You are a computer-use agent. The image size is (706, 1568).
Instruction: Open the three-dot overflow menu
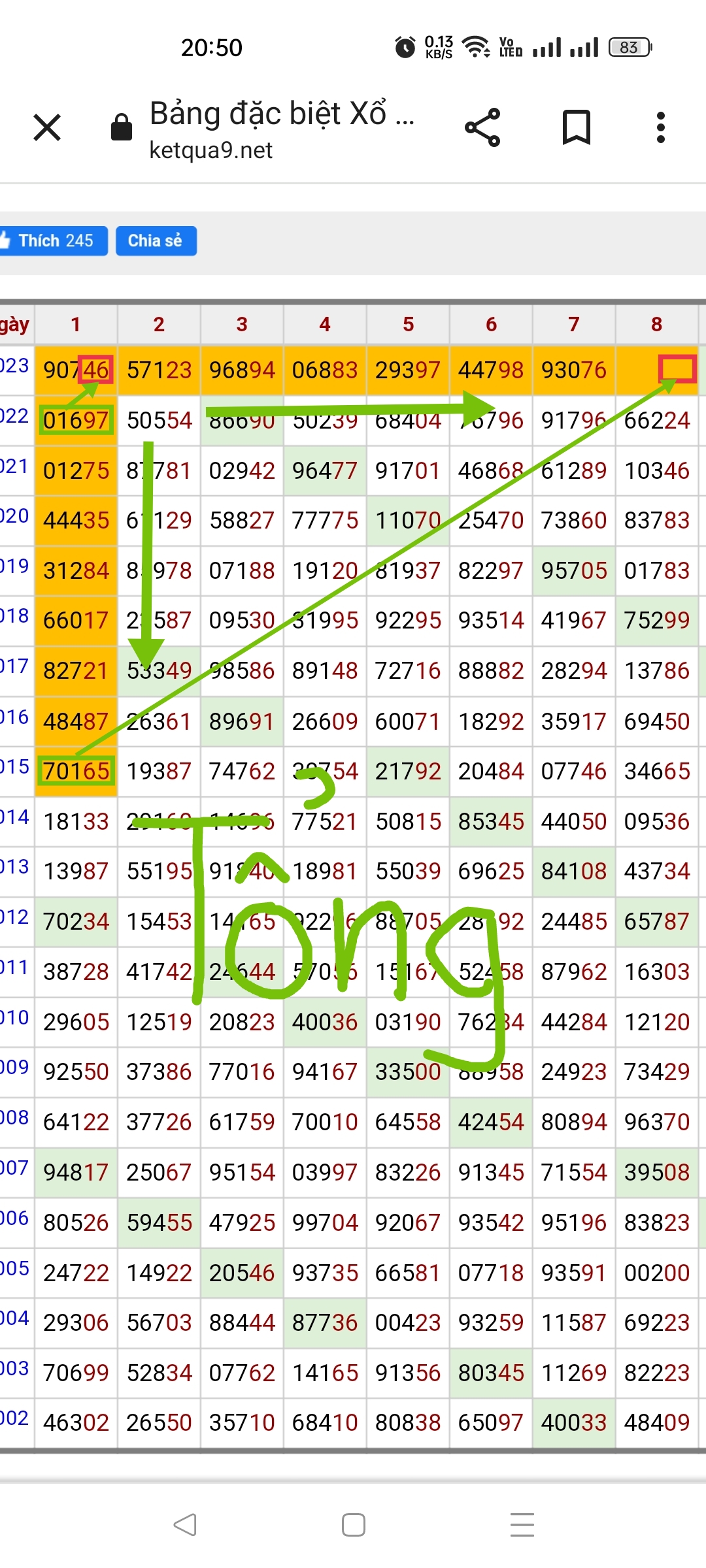click(661, 127)
